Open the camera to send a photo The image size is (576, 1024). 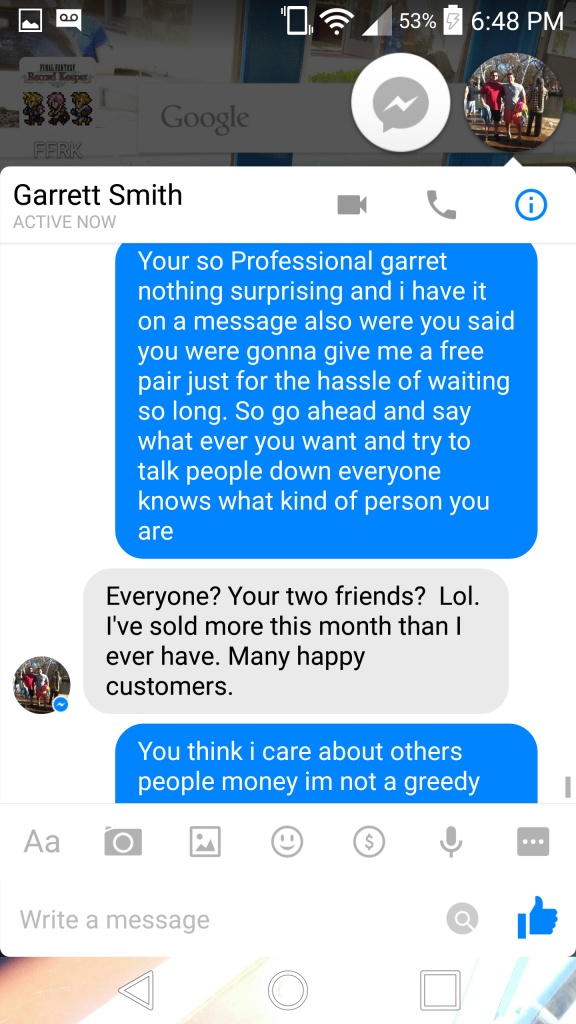click(123, 842)
